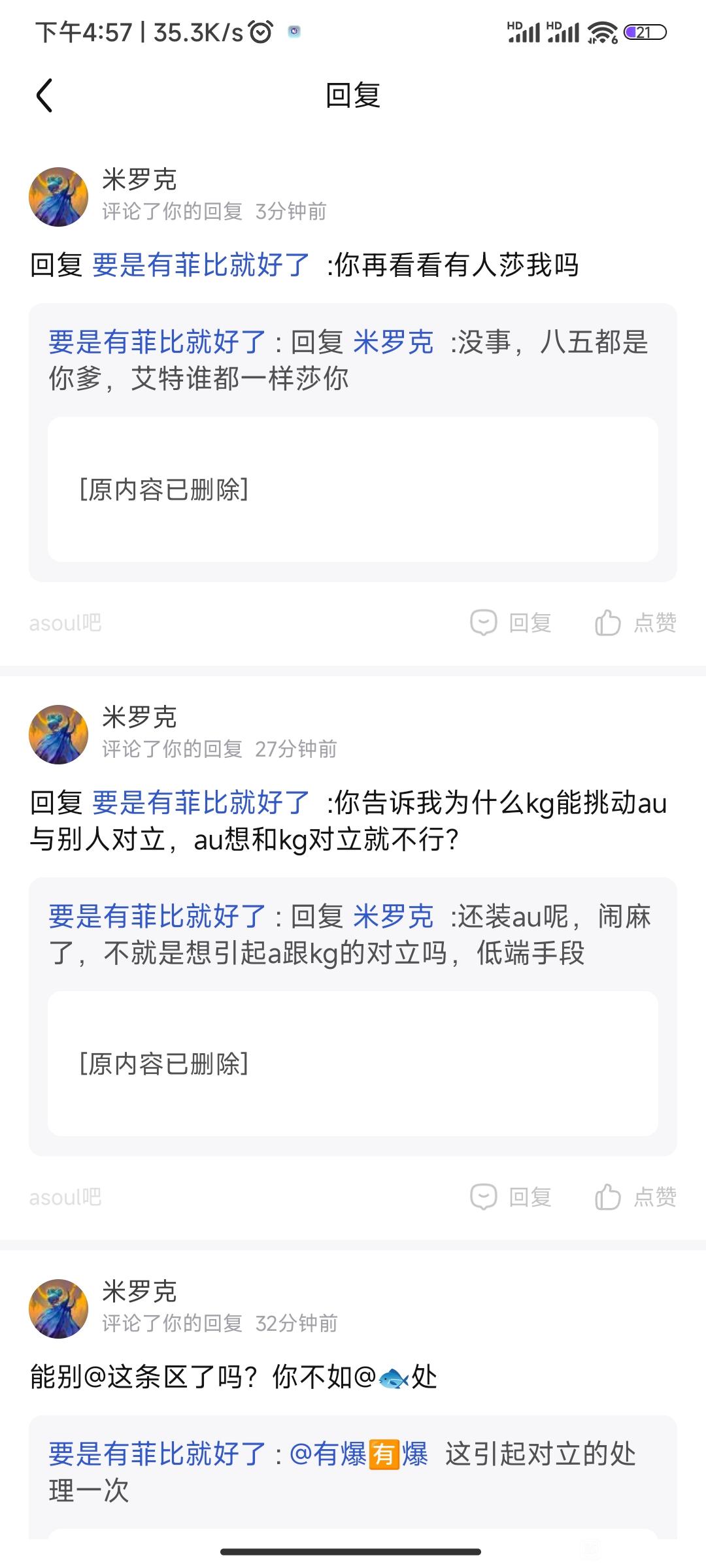Open the quoted reply saying 还装au呢
Viewport: 706px width, 1568px height.
348,935
